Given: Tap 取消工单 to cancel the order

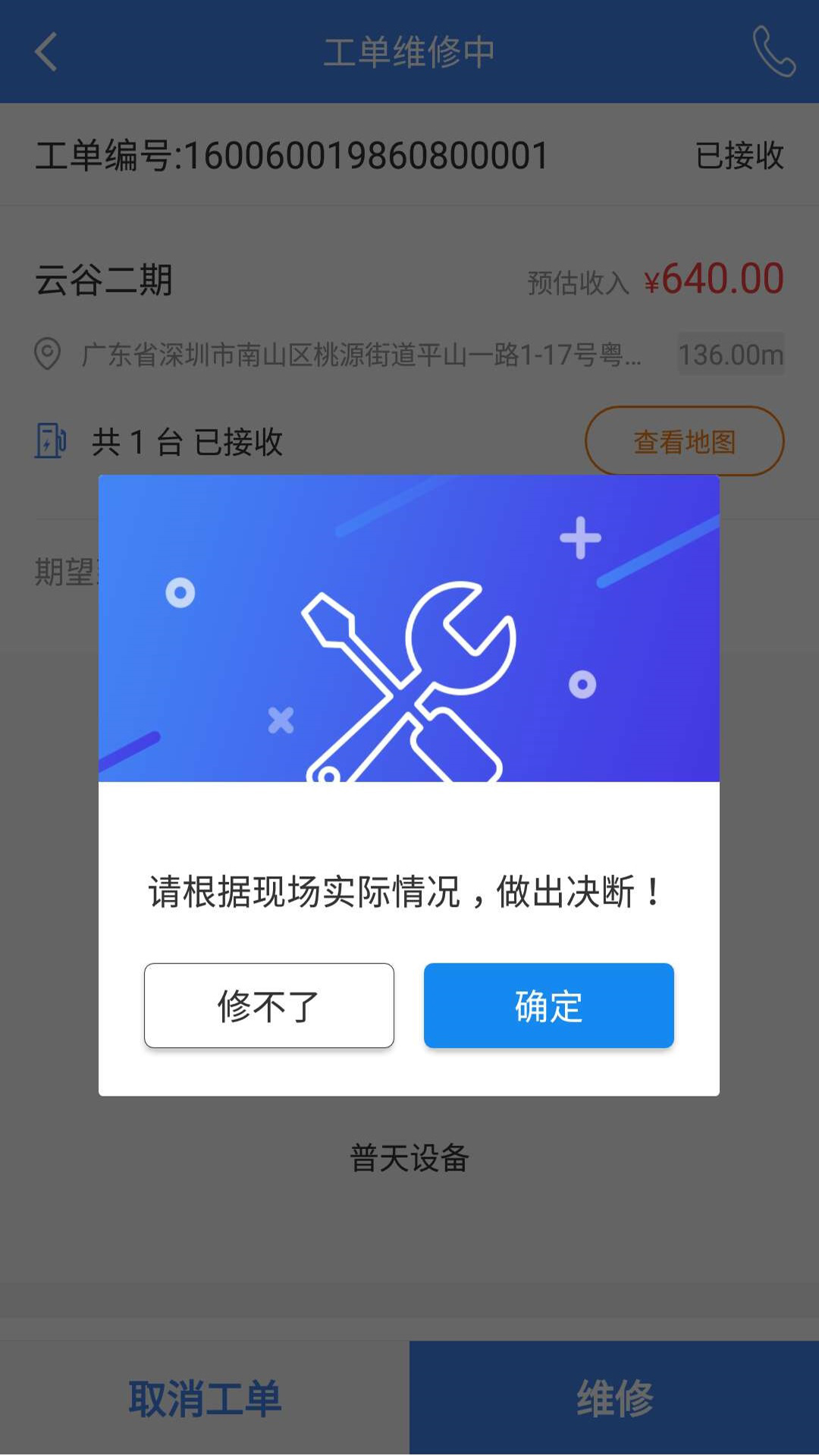Looking at the screenshot, I should point(205,1398).
